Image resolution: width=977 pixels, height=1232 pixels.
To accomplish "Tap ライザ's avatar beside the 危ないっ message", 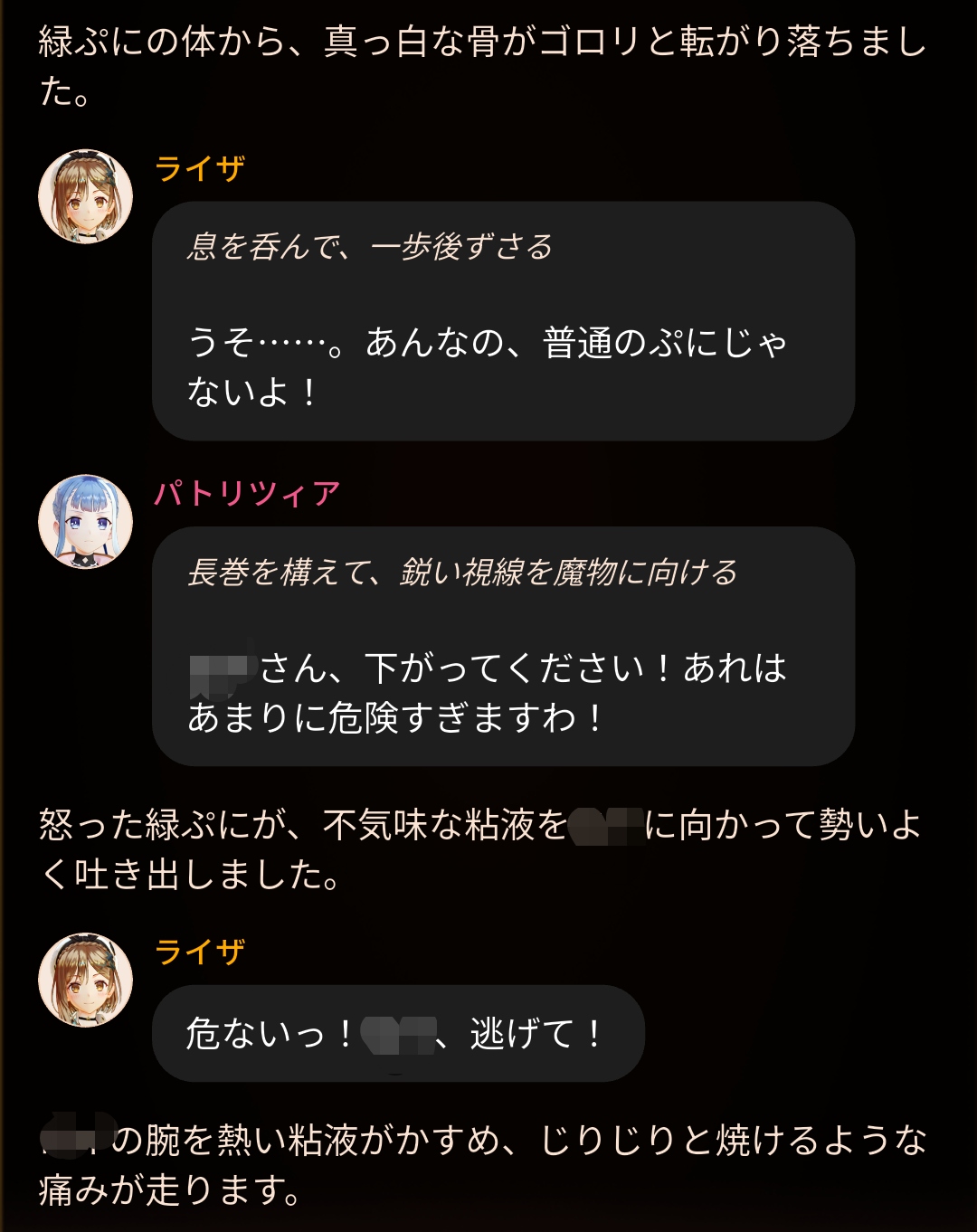I will click(x=86, y=981).
